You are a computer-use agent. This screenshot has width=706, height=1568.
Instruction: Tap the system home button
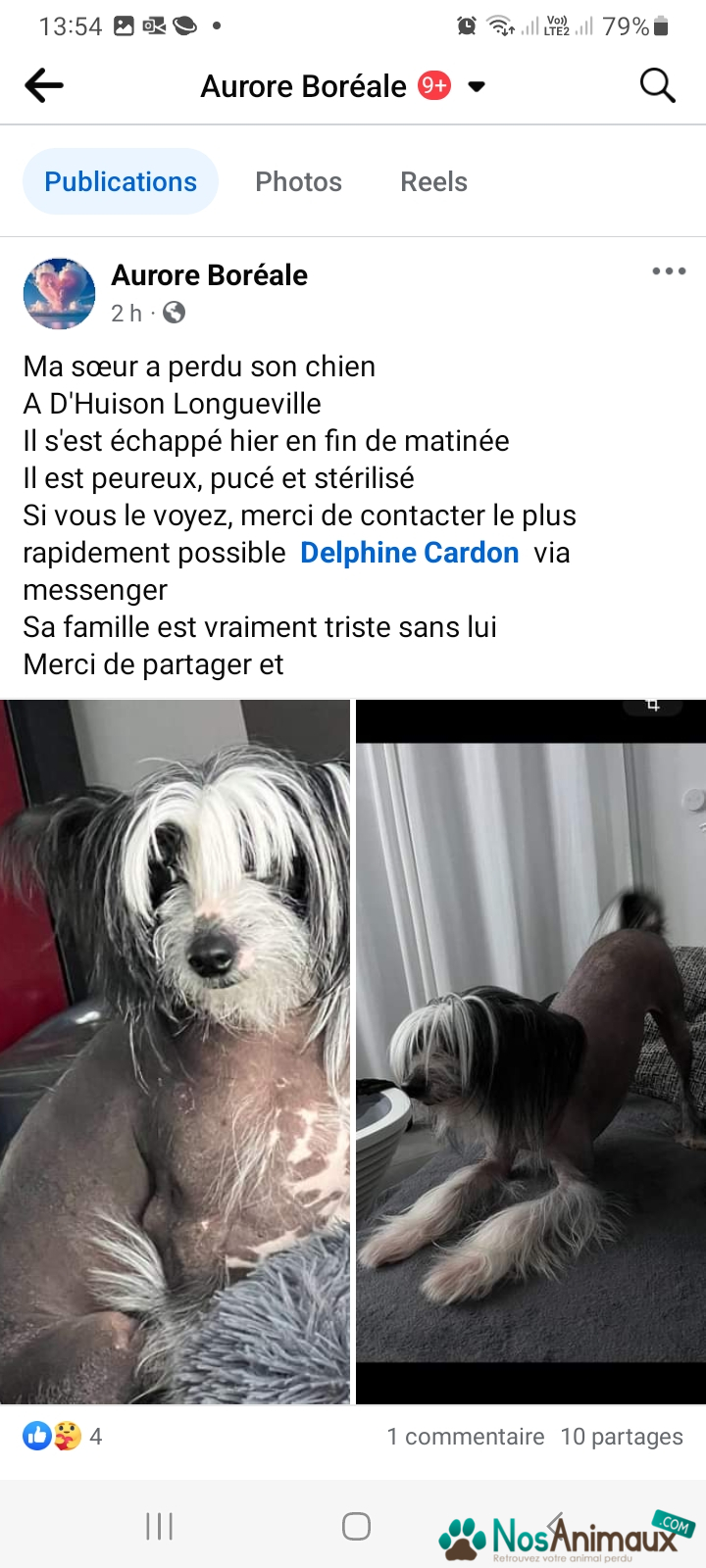356,1526
